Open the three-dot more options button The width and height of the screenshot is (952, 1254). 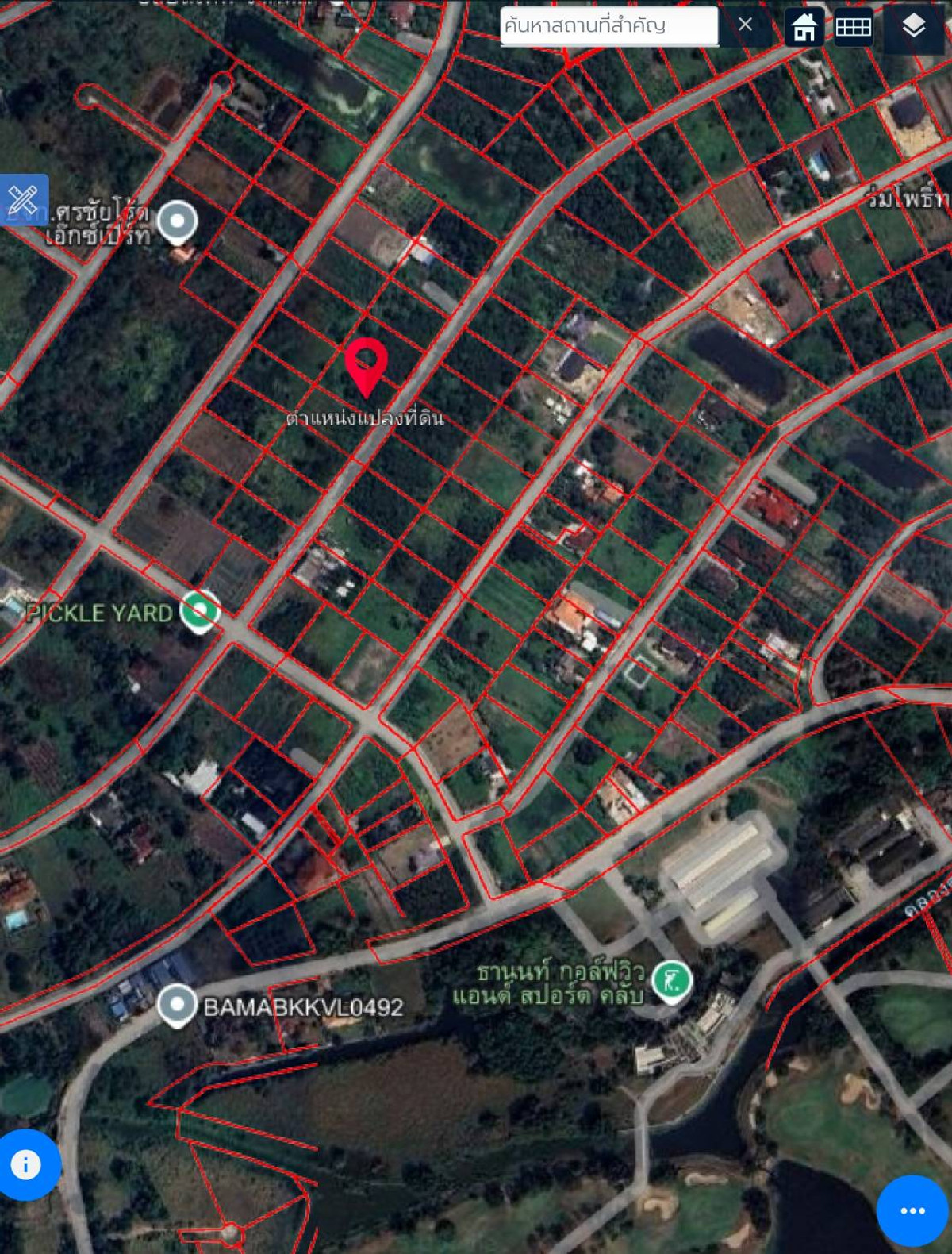(x=912, y=1210)
